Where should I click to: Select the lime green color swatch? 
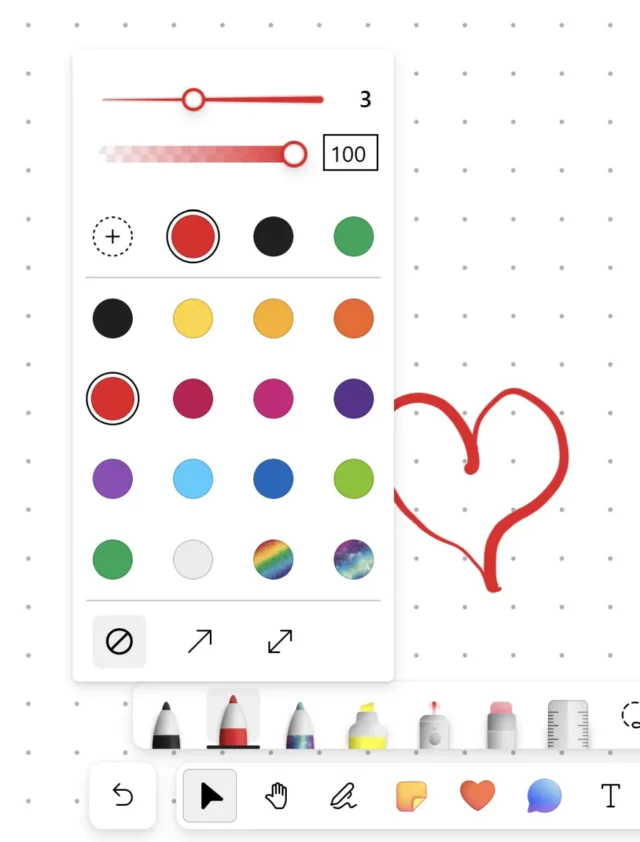pos(353,479)
